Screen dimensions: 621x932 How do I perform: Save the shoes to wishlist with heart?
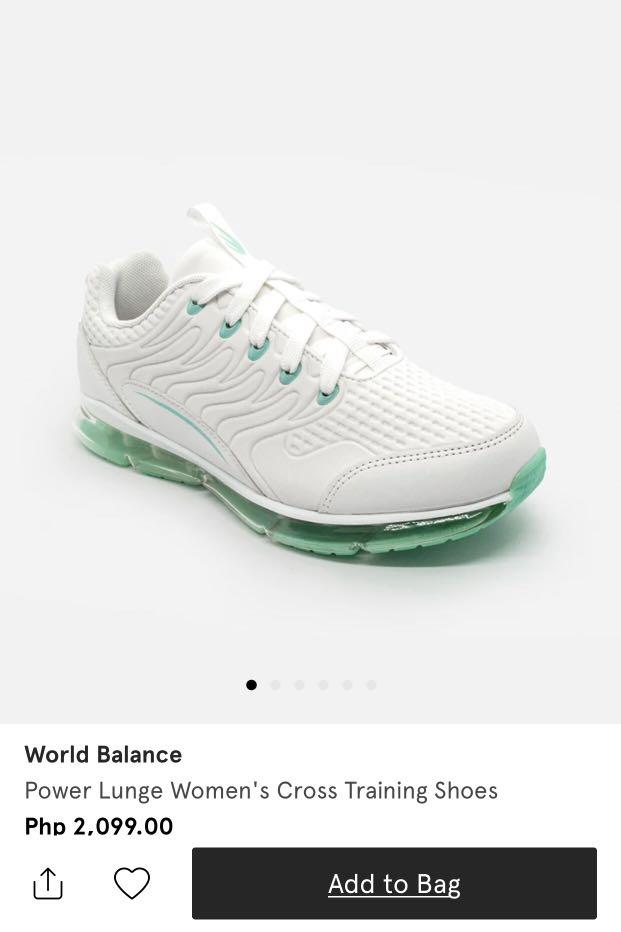(x=131, y=883)
